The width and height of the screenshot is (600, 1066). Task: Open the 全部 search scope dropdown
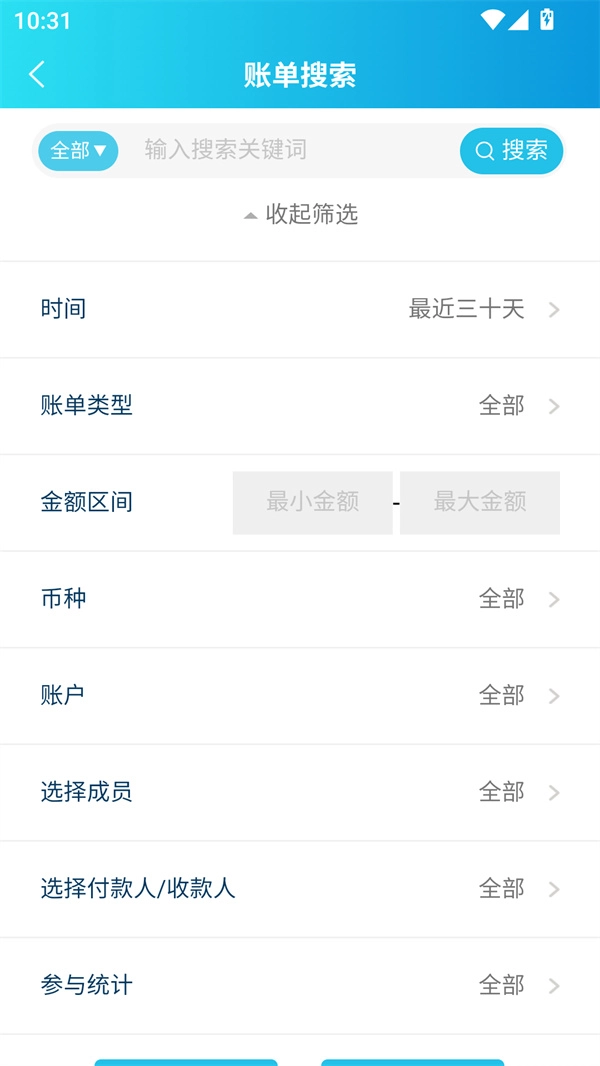[x=78, y=151]
